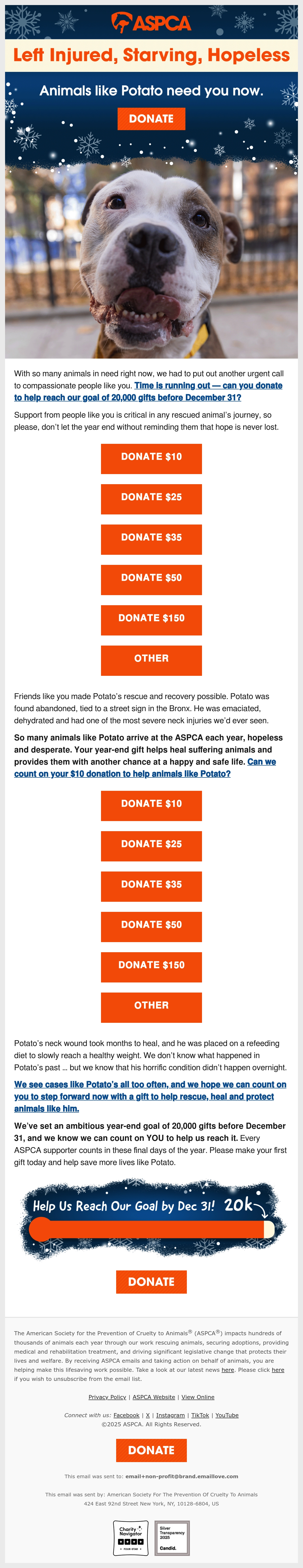The width and height of the screenshot is (303, 1568).
Task: Open the 'Can we count on your $10 donation' link
Action: click(145, 768)
